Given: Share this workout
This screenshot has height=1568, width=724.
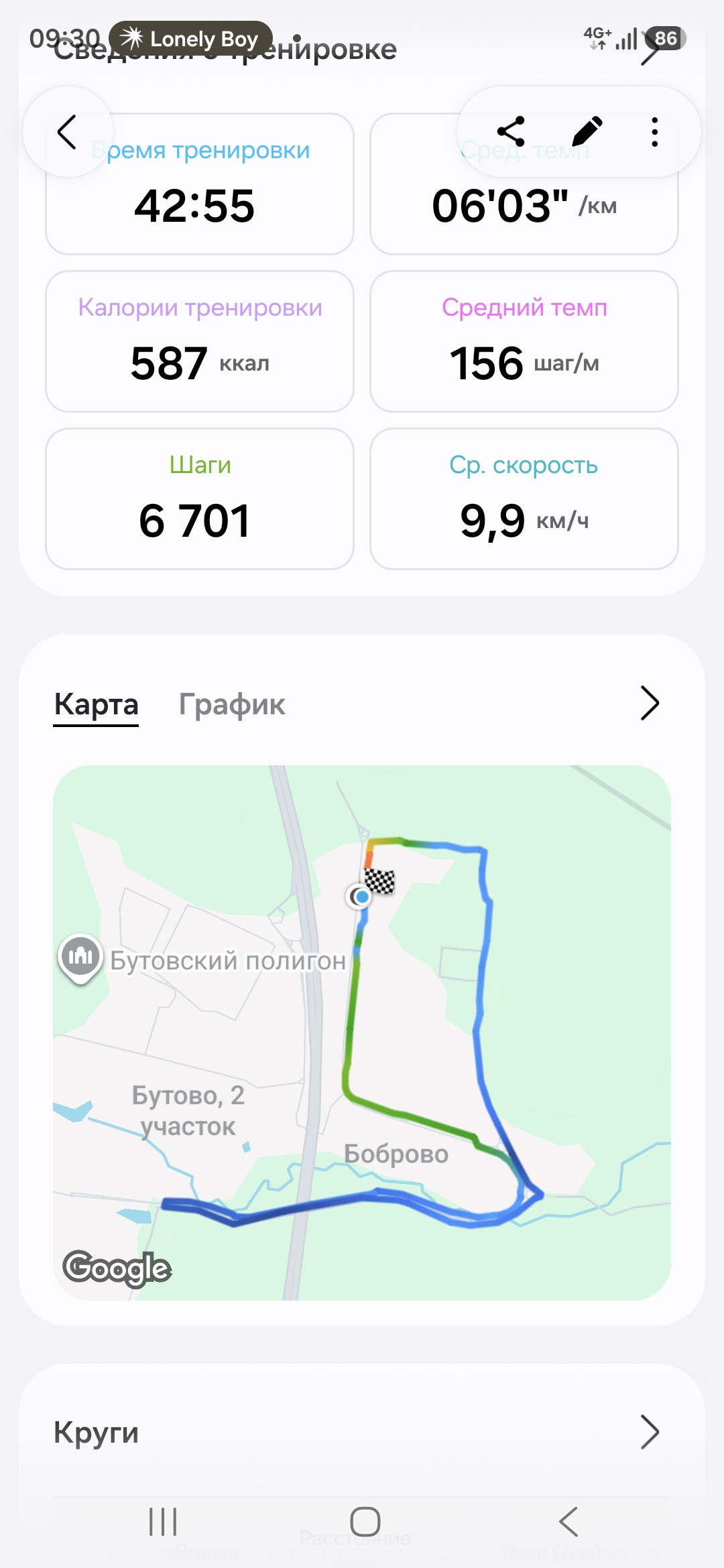Looking at the screenshot, I should point(511,132).
